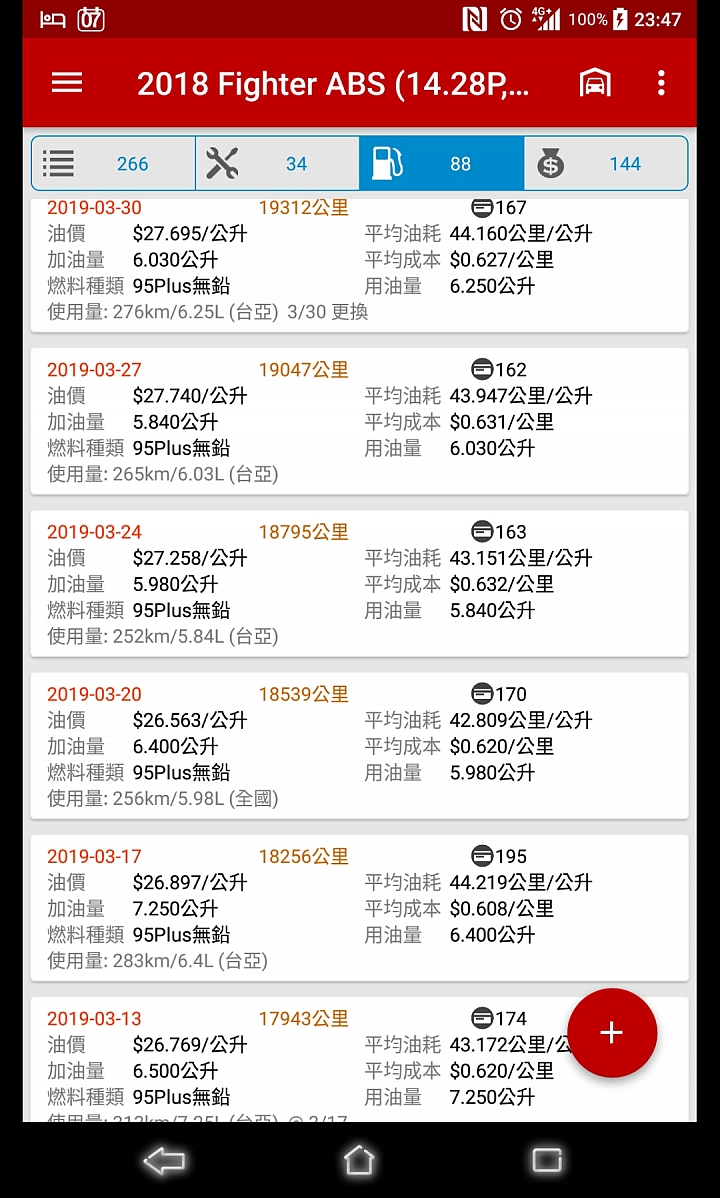Add a new record with plus button
The image size is (720, 1198).
(x=612, y=1033)
